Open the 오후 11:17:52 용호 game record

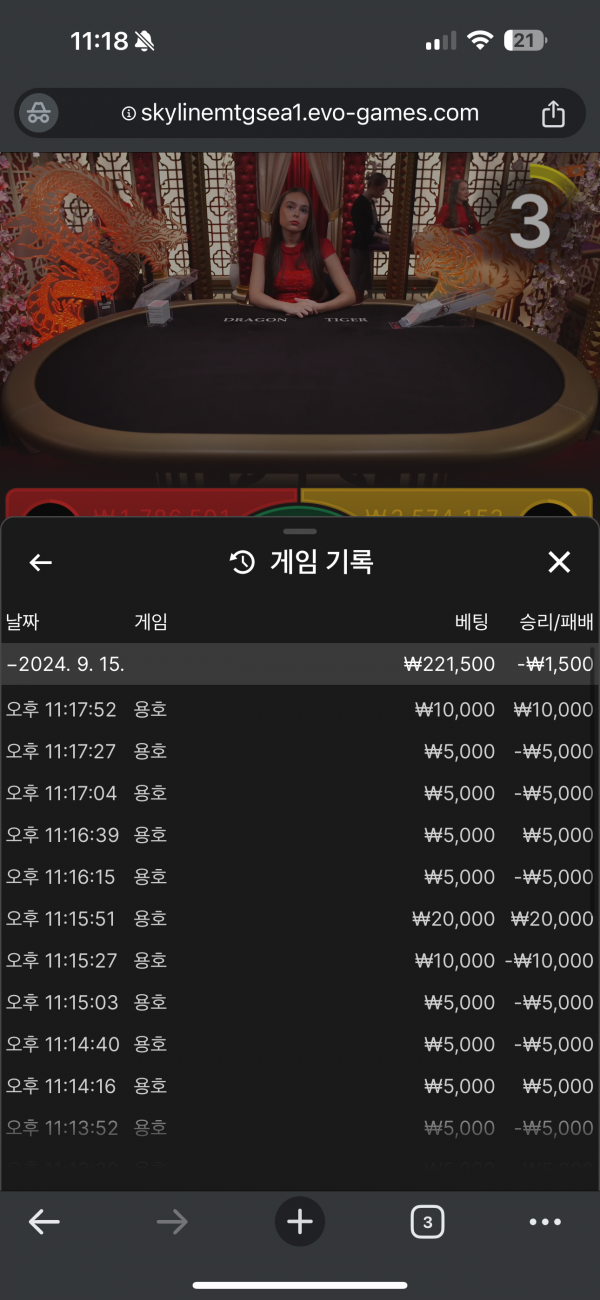pyautogui.click(x=299, y=710)
